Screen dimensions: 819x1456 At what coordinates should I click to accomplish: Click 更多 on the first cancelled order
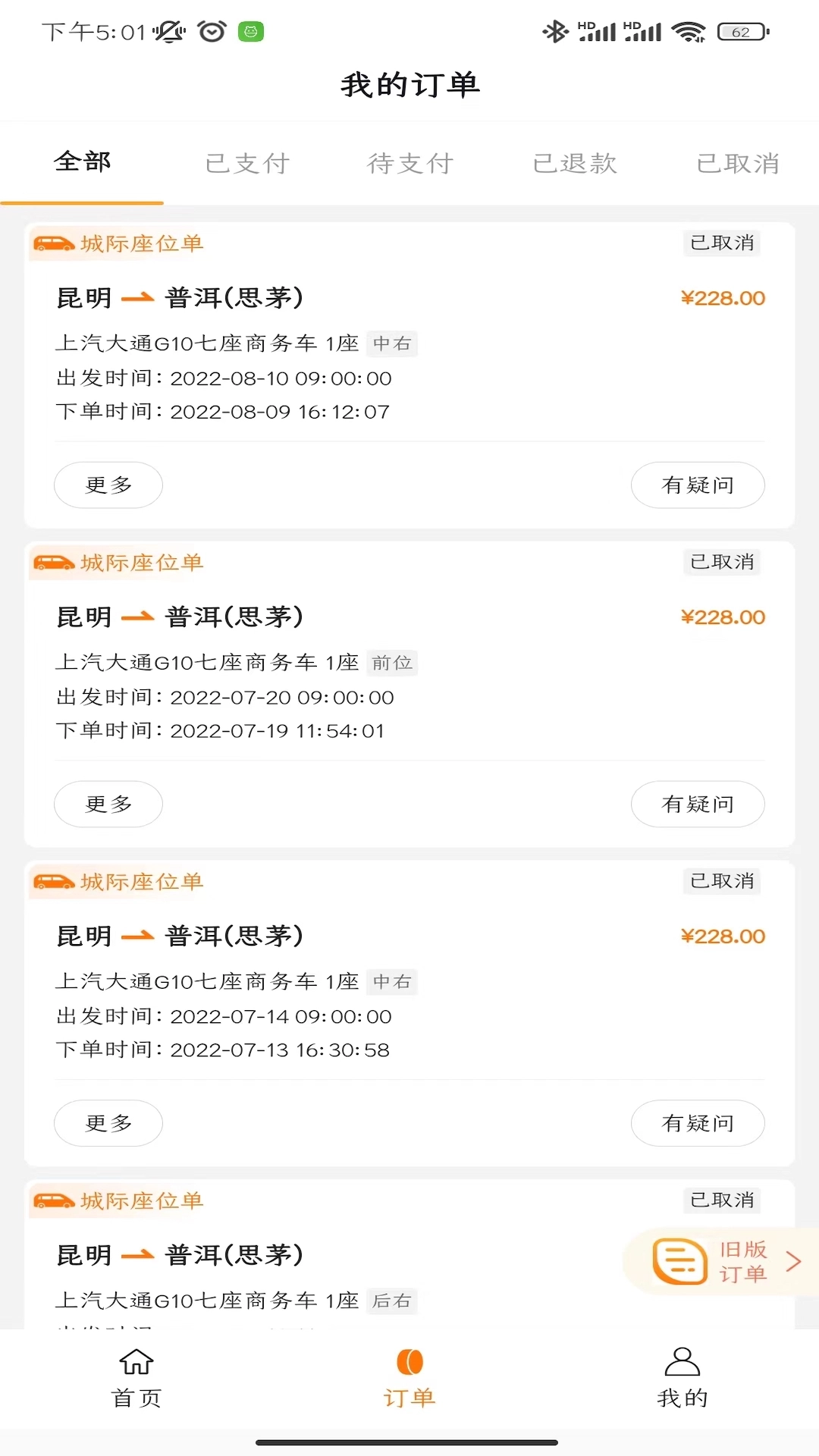[108, 485]
